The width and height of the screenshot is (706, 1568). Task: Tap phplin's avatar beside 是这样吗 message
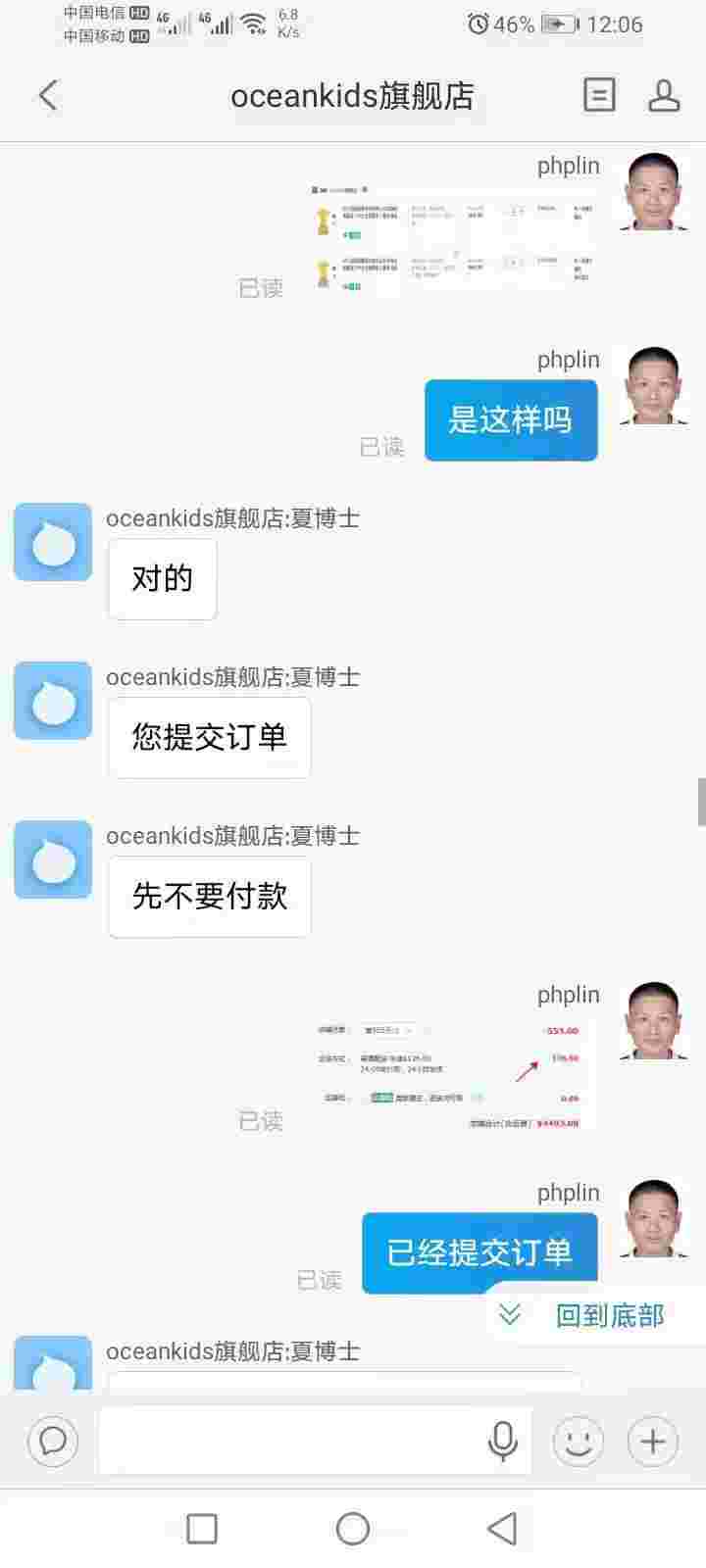pyautogui.click(x=654, y=385)
